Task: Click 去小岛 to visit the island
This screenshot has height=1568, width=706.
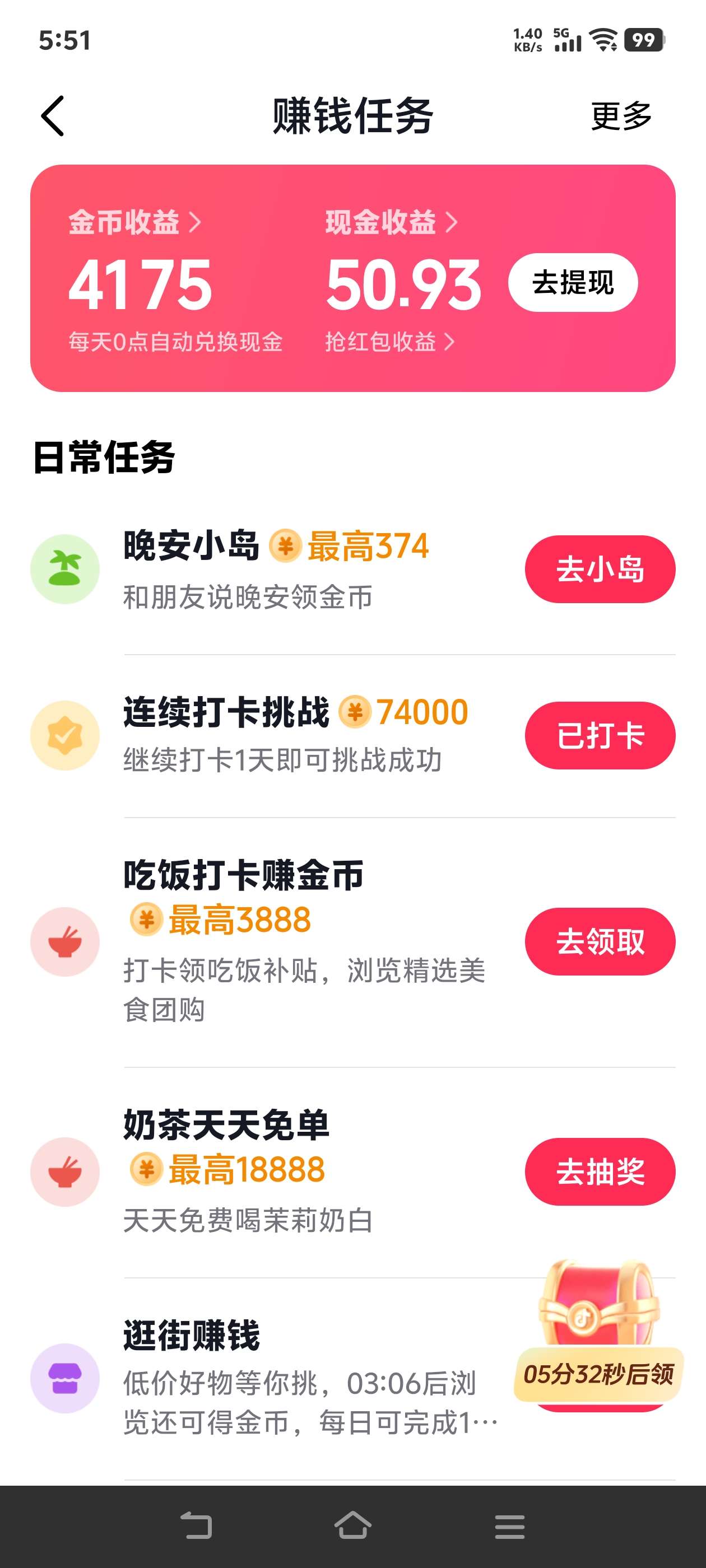Action: coord(600,568)
